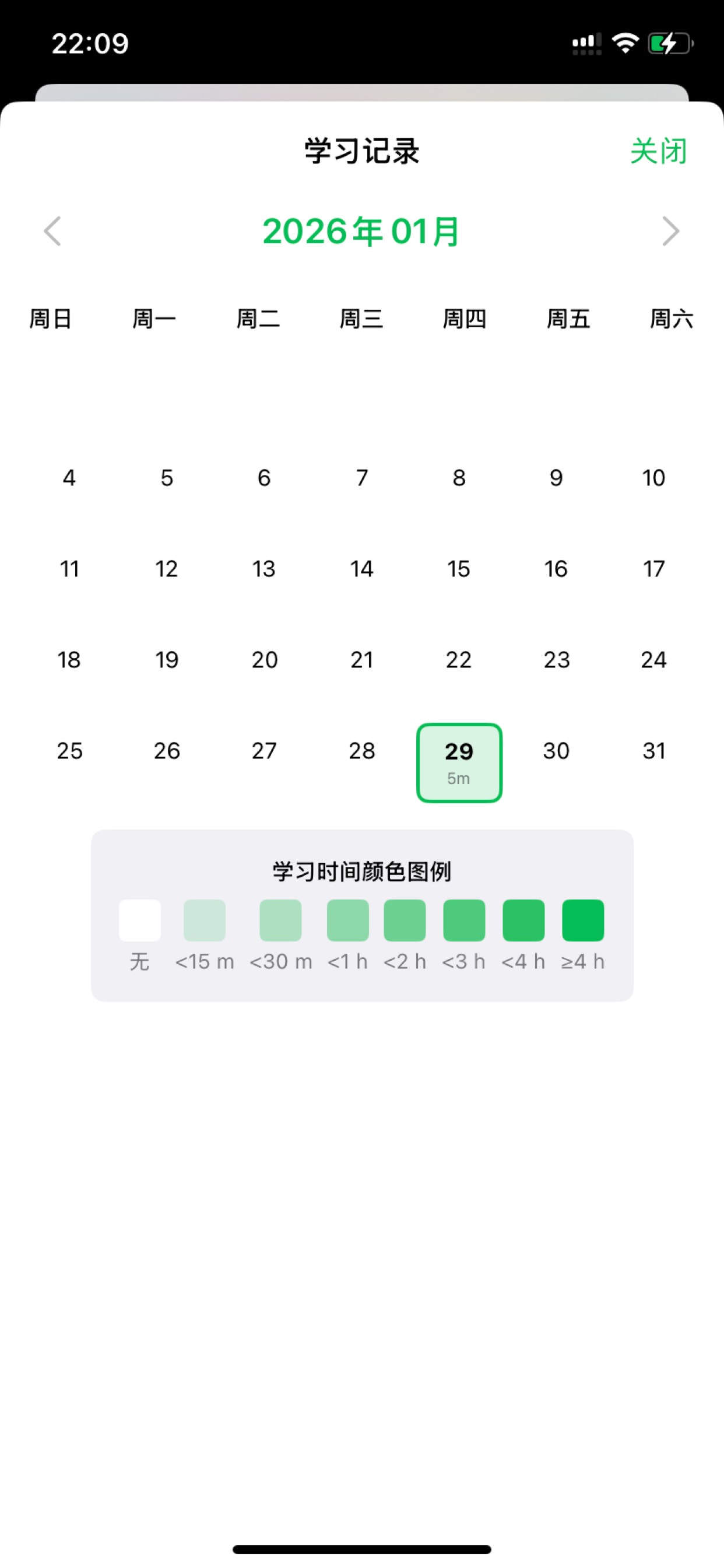Screen dimensions: 724x1568
Task: Click the 无 white legend swatch
Action: click(140, 919)
